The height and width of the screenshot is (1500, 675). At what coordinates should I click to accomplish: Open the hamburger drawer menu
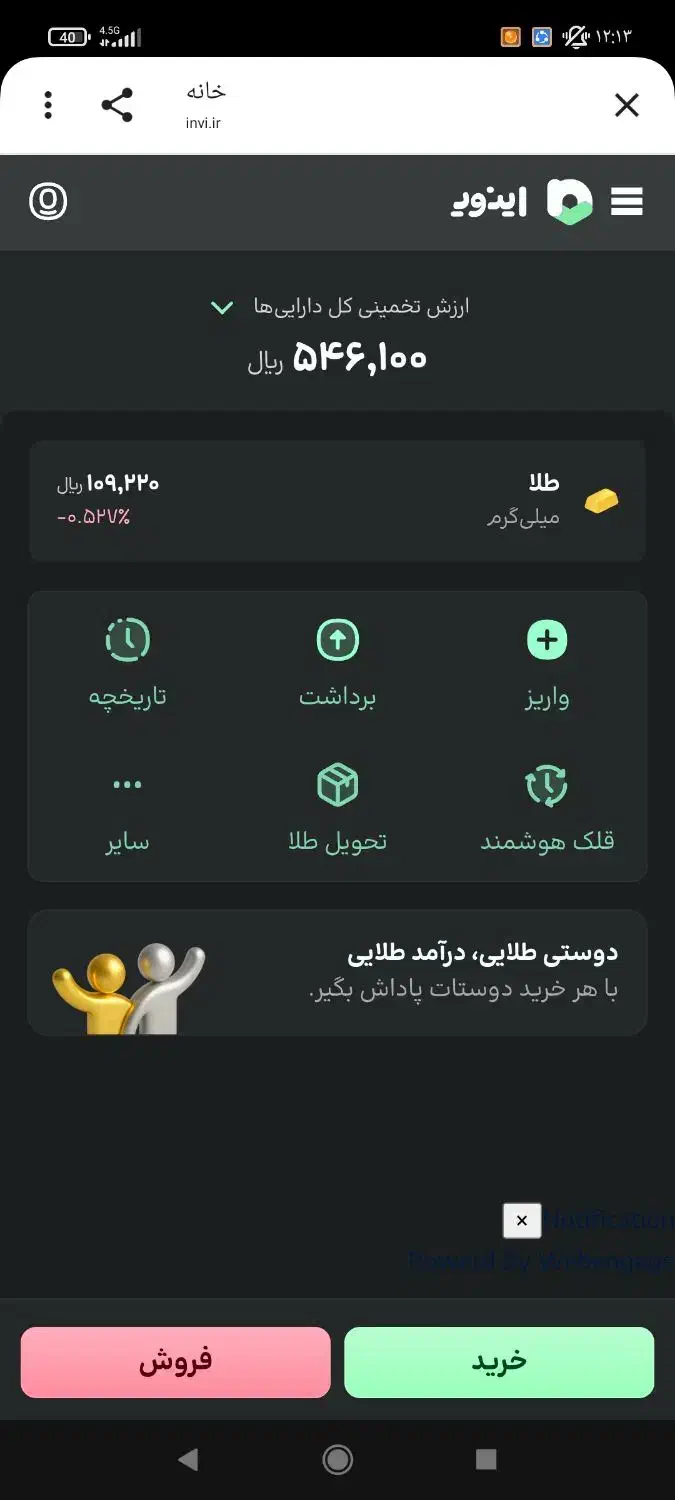[x=627, y=202]
